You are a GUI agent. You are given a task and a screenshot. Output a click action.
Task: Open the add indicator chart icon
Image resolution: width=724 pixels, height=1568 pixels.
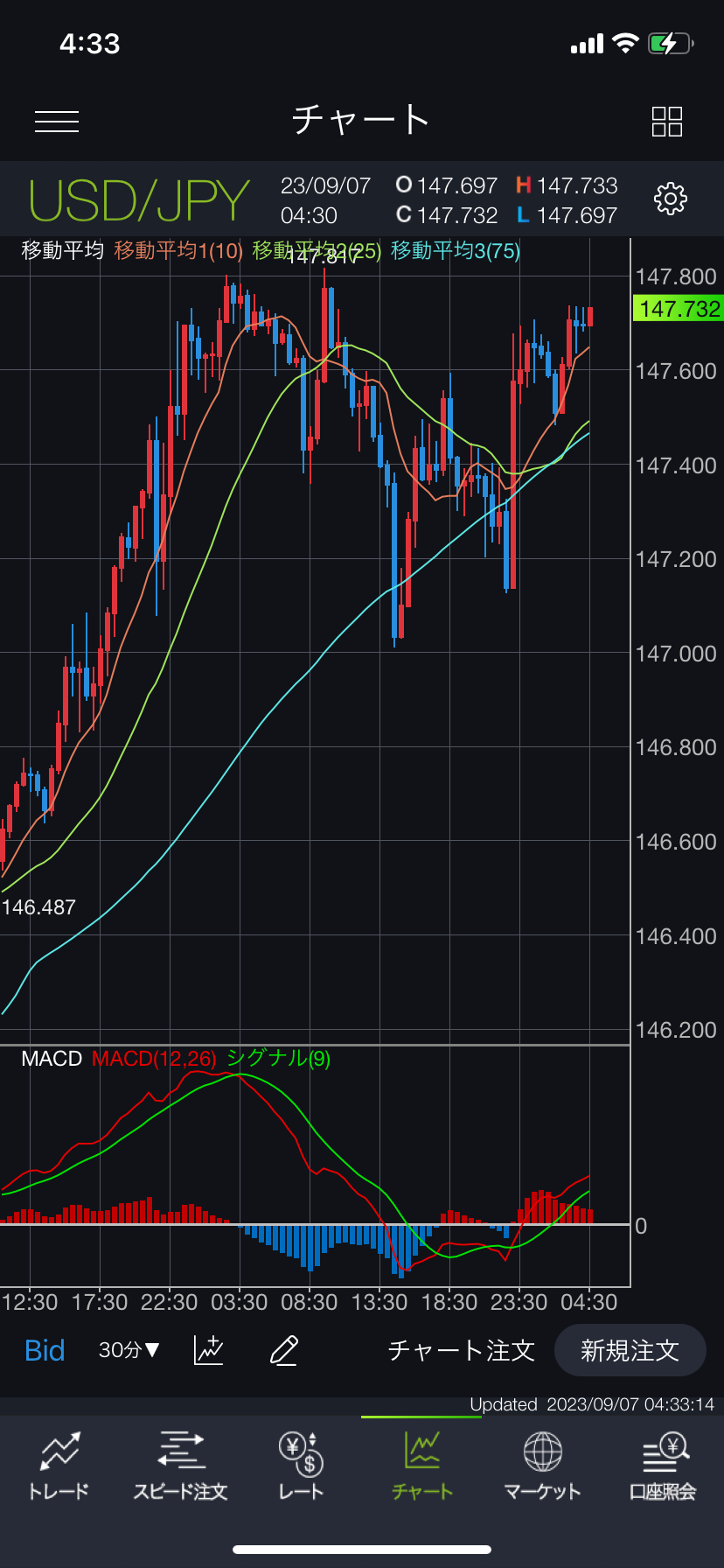coord(209,1350)
